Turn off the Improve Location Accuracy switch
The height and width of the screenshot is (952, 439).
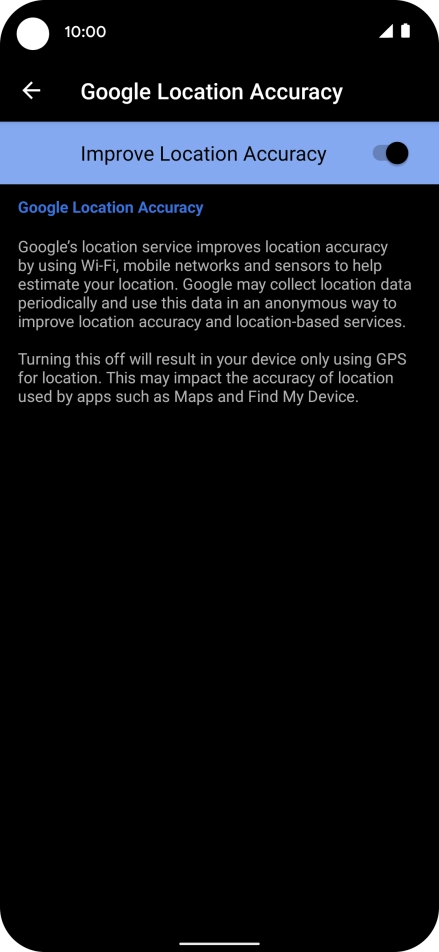point(390,153)
